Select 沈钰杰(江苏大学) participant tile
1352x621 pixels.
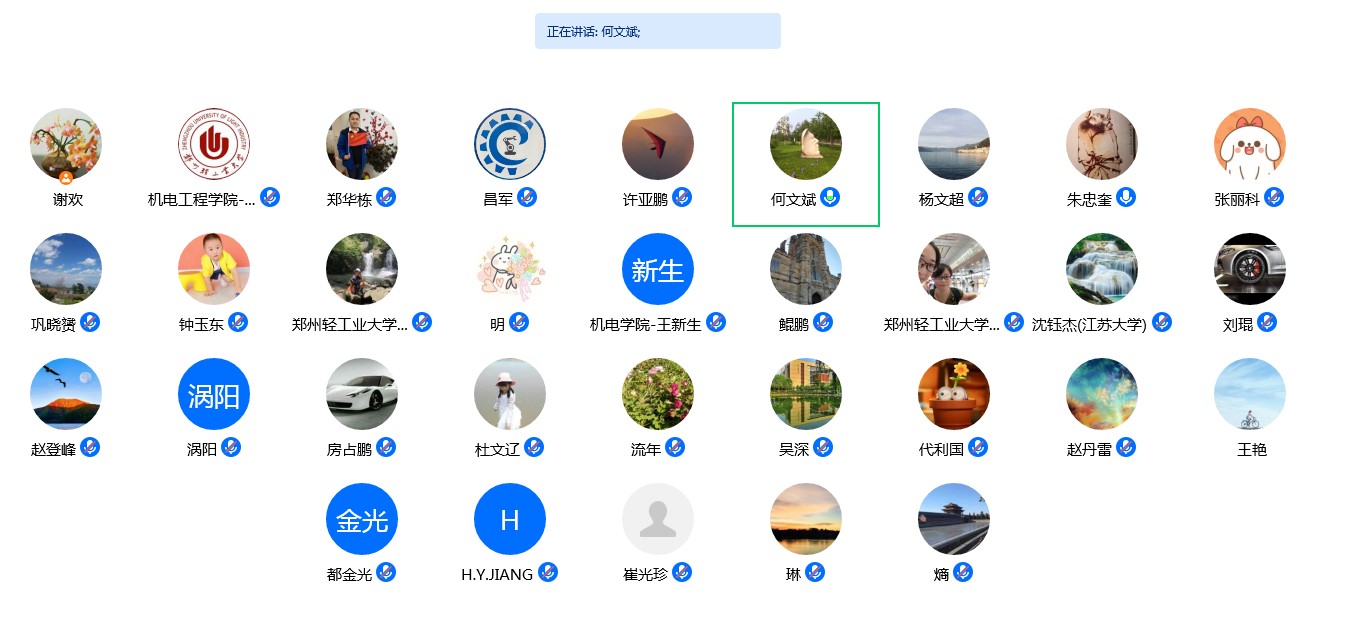coord(1102,270)
